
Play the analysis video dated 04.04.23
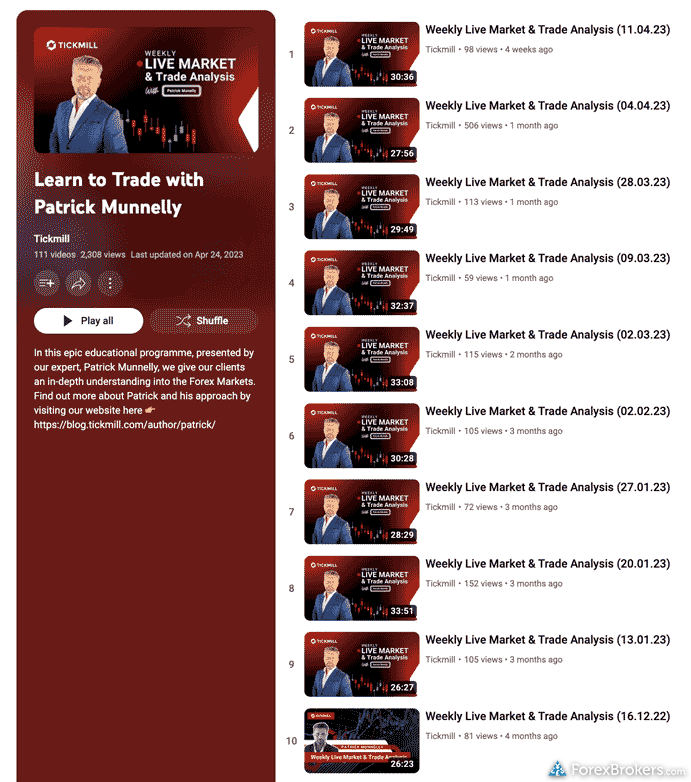pyautogui.click(x=547, y=106)
